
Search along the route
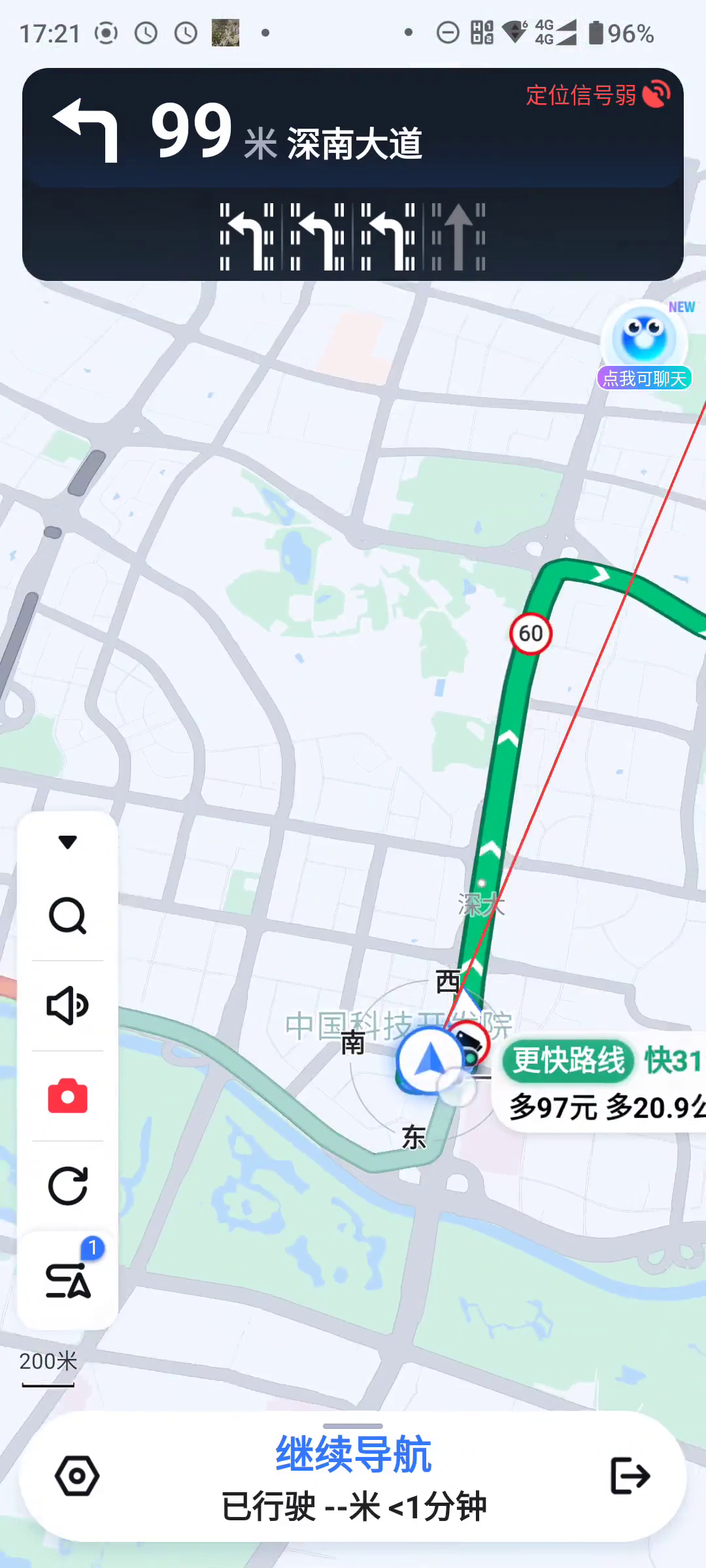point(67,916)
